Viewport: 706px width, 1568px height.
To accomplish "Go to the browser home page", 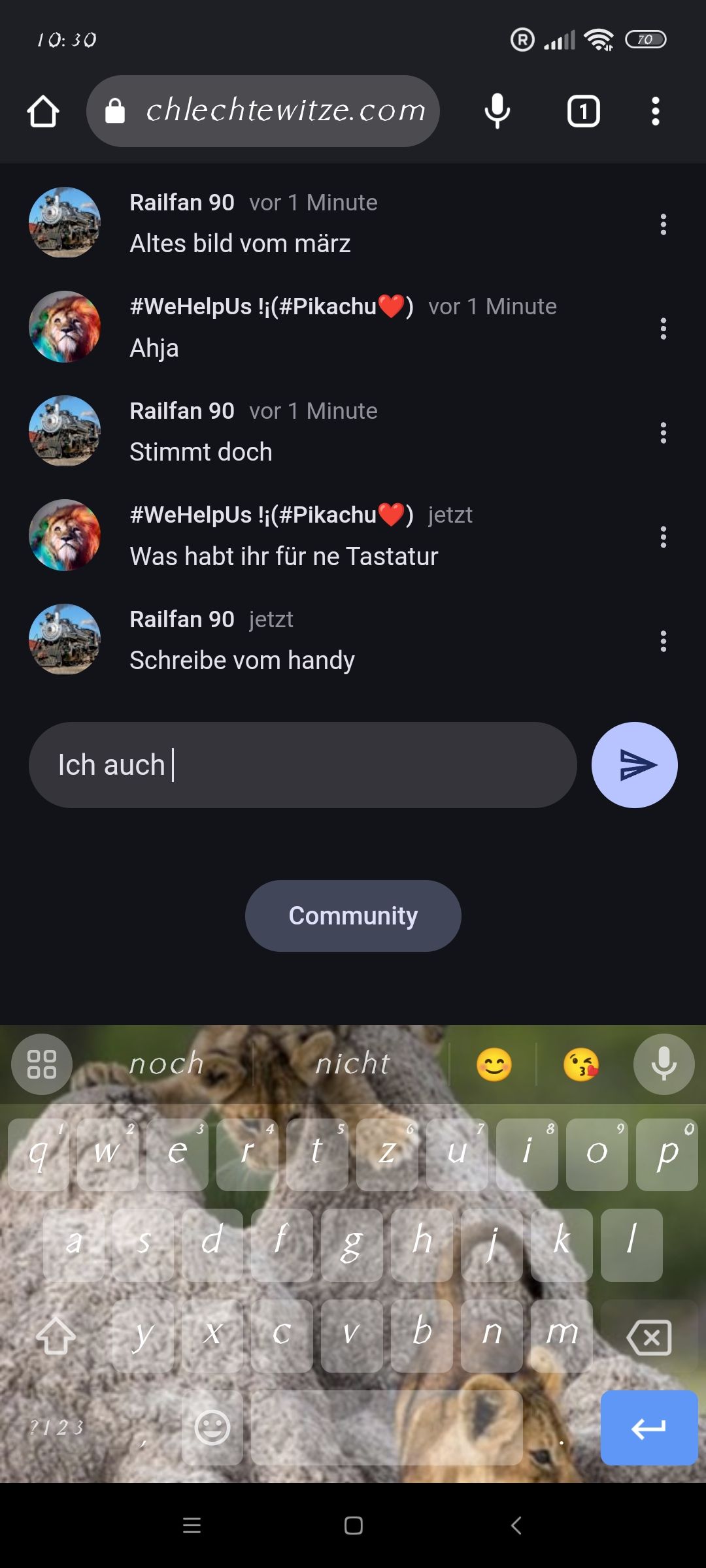I will click(43, 111).
